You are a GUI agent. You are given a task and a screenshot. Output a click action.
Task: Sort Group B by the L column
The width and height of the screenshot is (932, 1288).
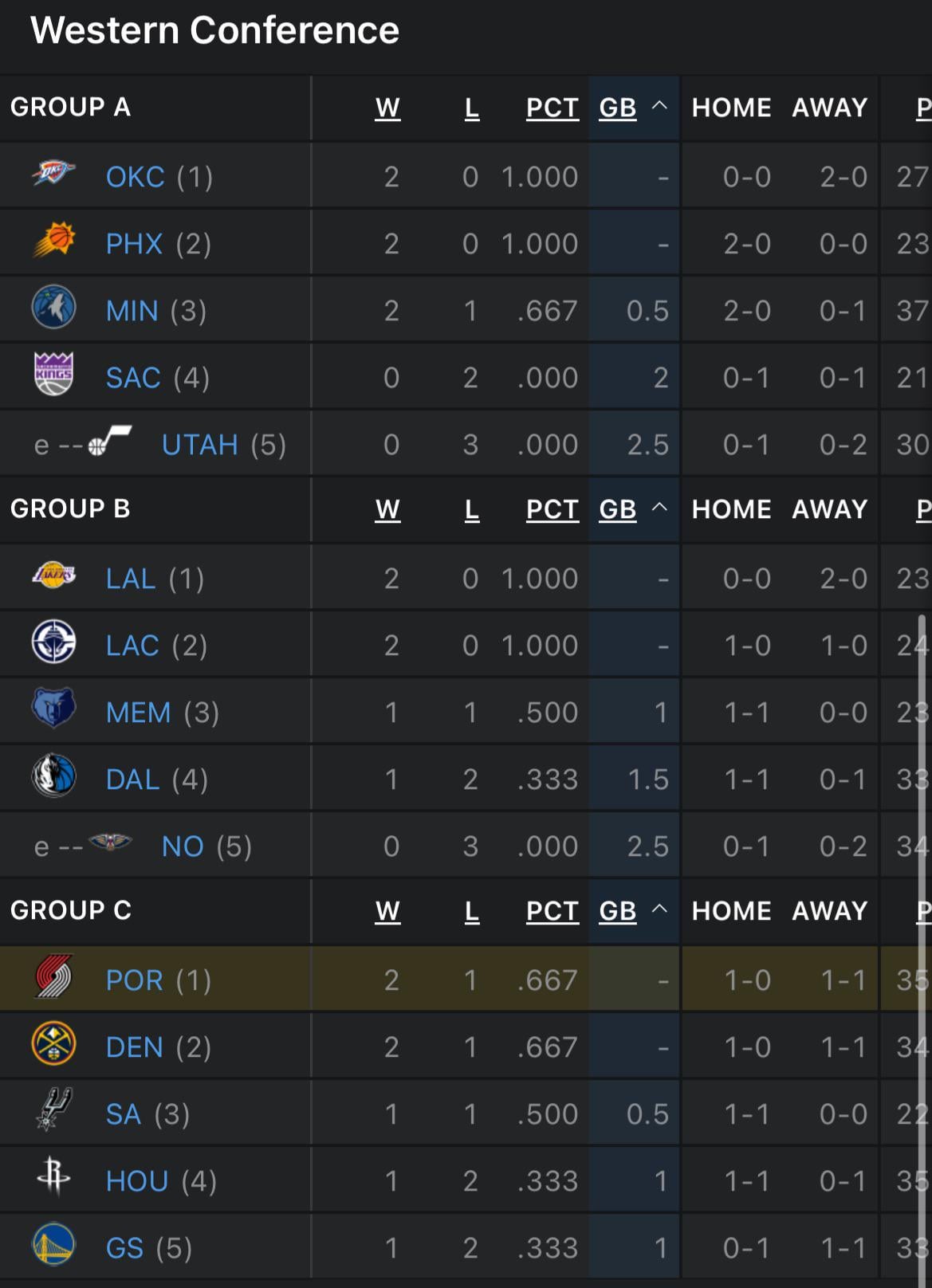click(472, 509)
